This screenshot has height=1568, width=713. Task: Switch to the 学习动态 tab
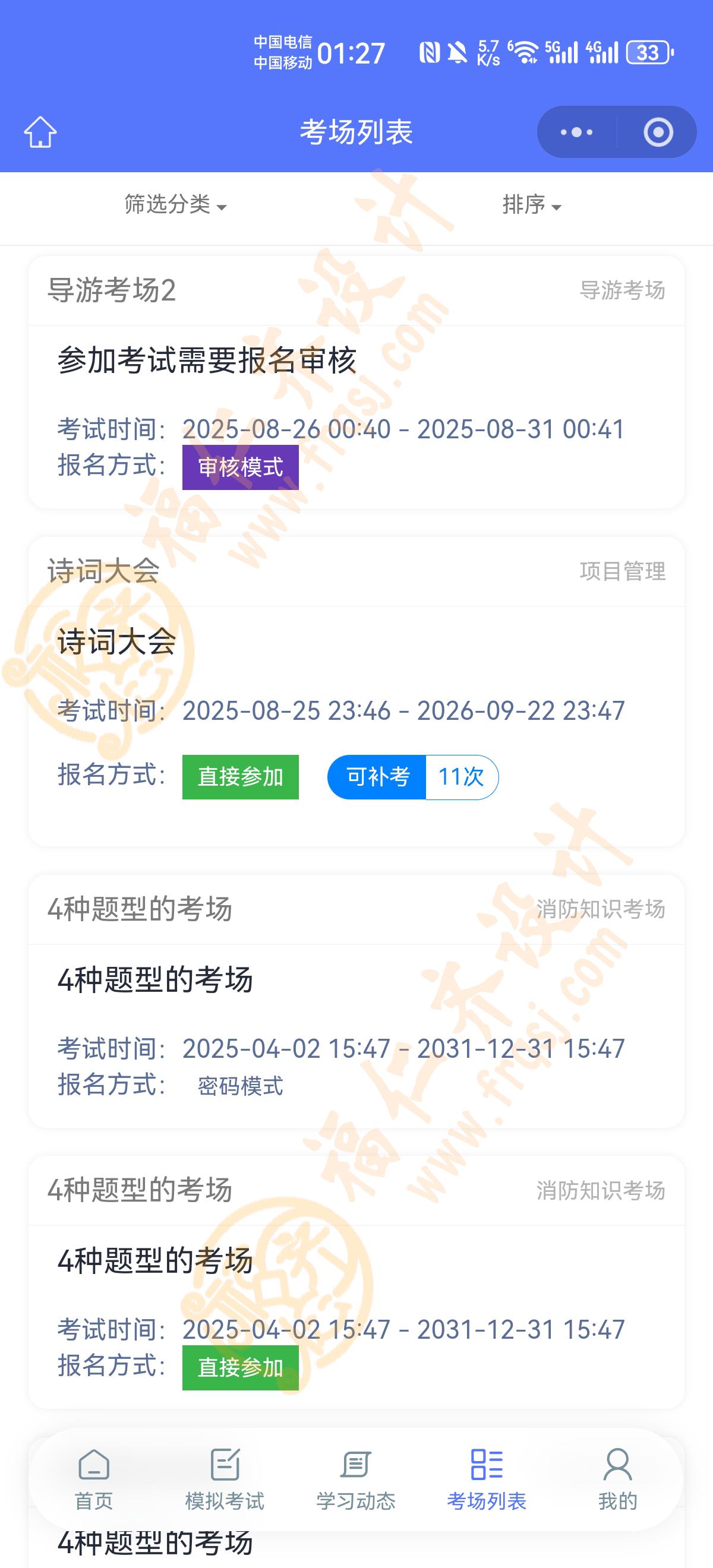355,1479
